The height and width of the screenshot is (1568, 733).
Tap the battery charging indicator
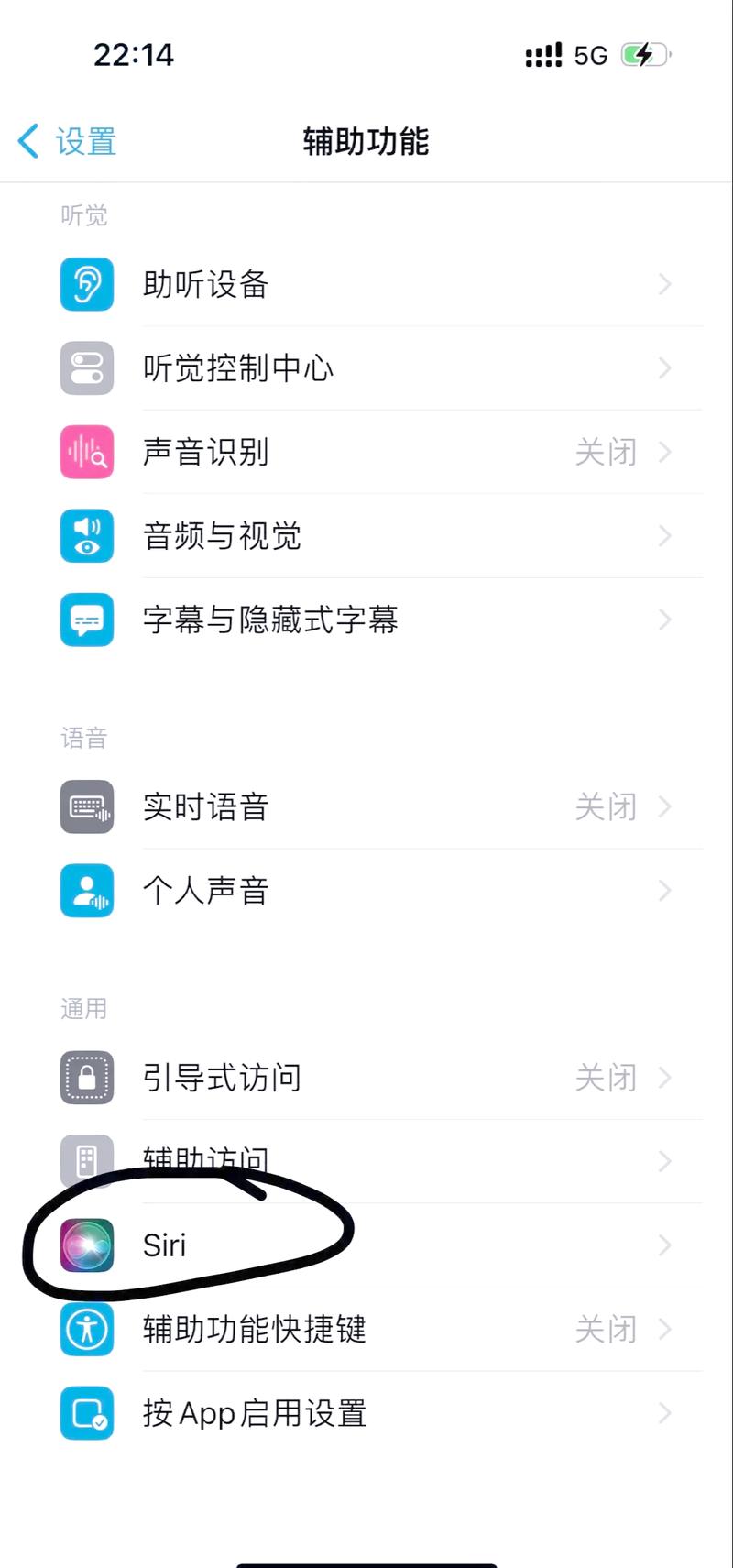[x=642, y=55]
